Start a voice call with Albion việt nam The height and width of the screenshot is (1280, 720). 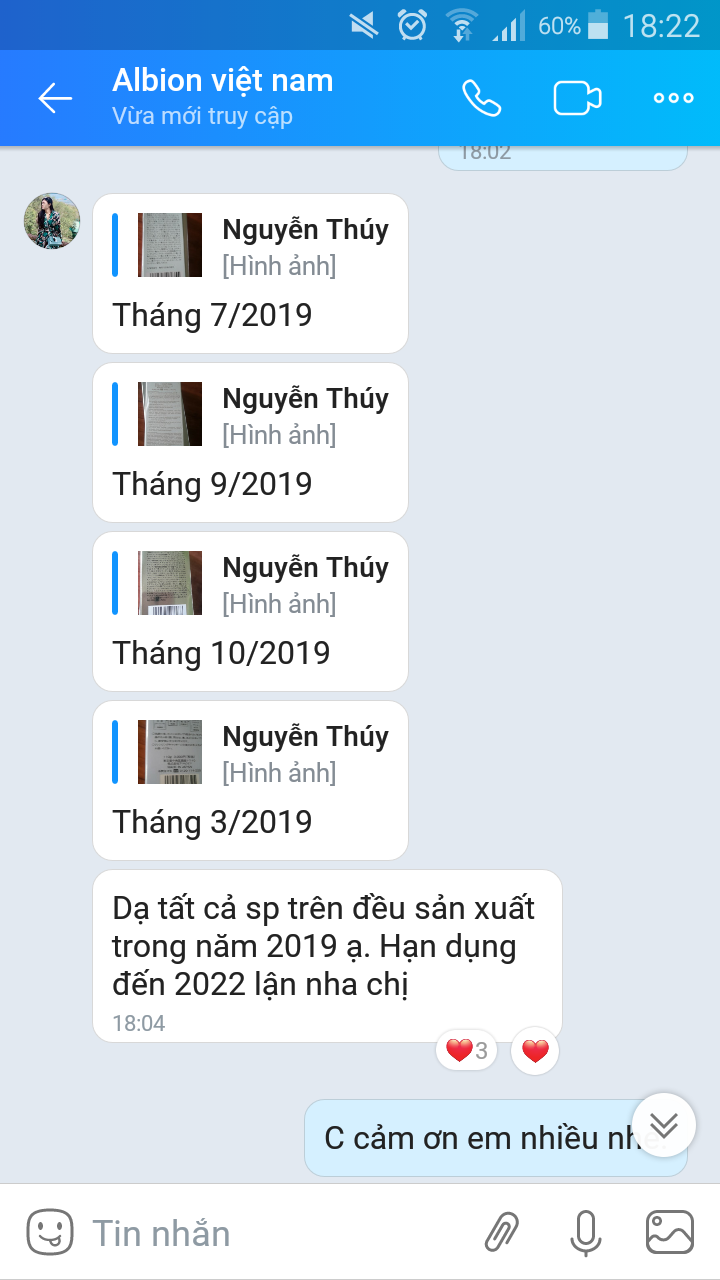coord(483,98)
